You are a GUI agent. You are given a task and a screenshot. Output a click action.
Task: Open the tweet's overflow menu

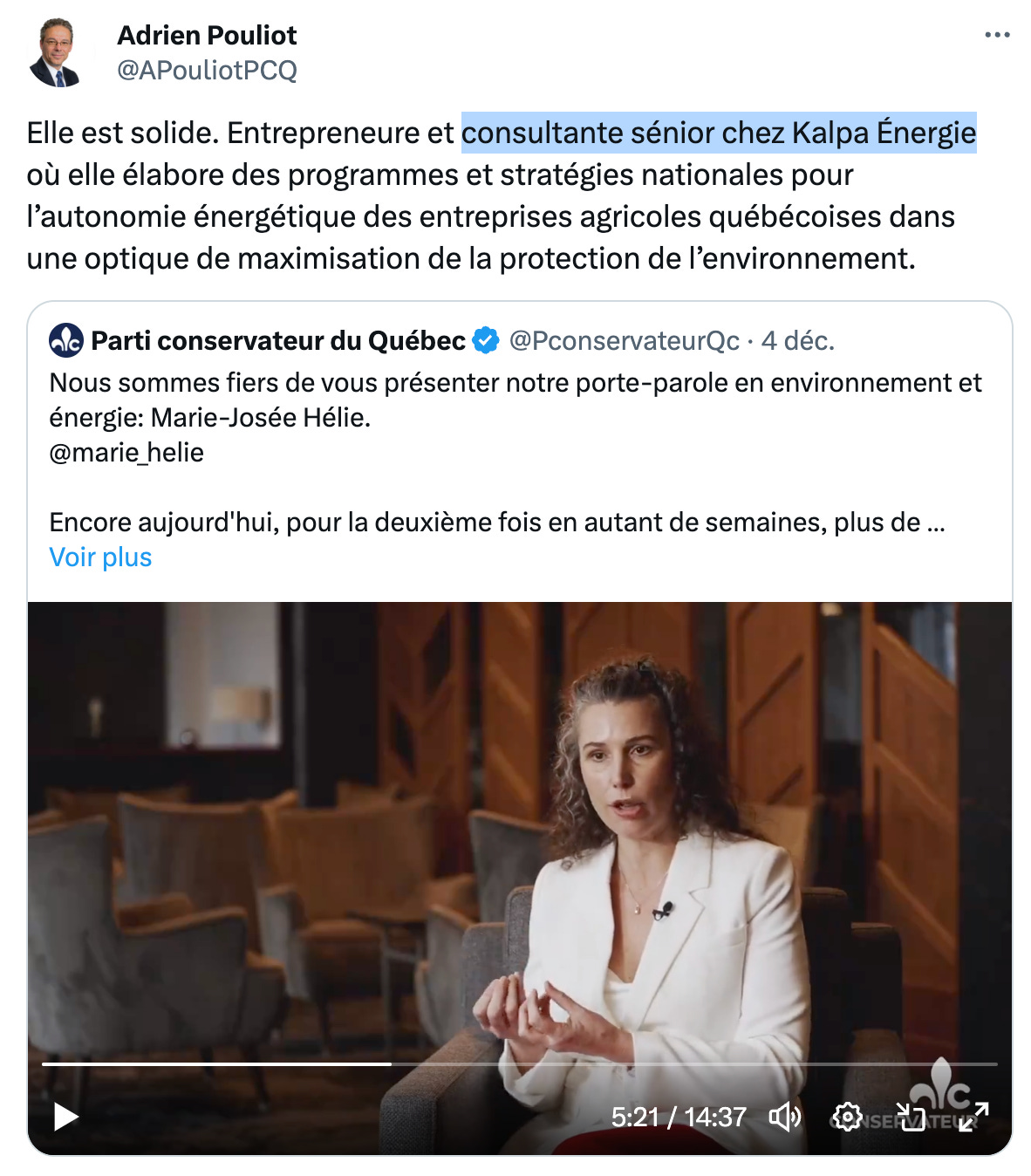tap(996, 35)
